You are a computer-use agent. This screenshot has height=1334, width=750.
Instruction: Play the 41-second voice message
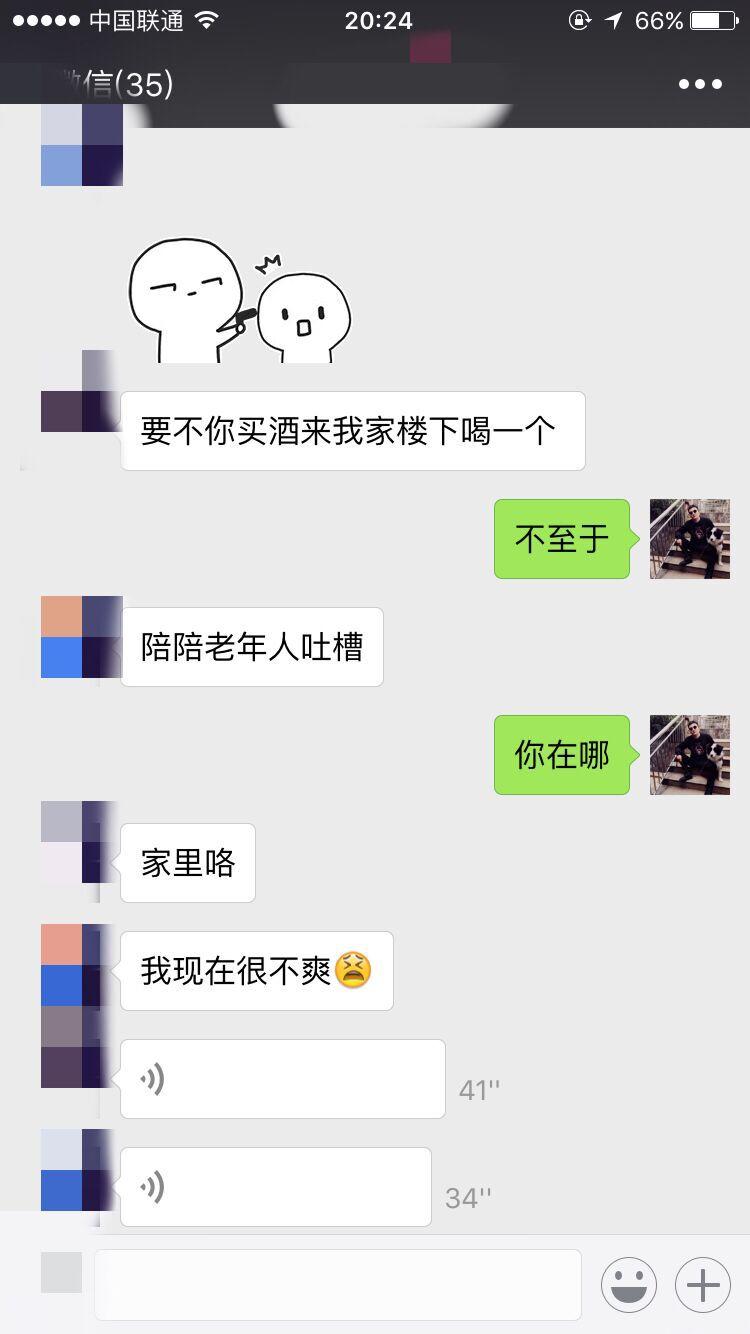pos(282,1078)
